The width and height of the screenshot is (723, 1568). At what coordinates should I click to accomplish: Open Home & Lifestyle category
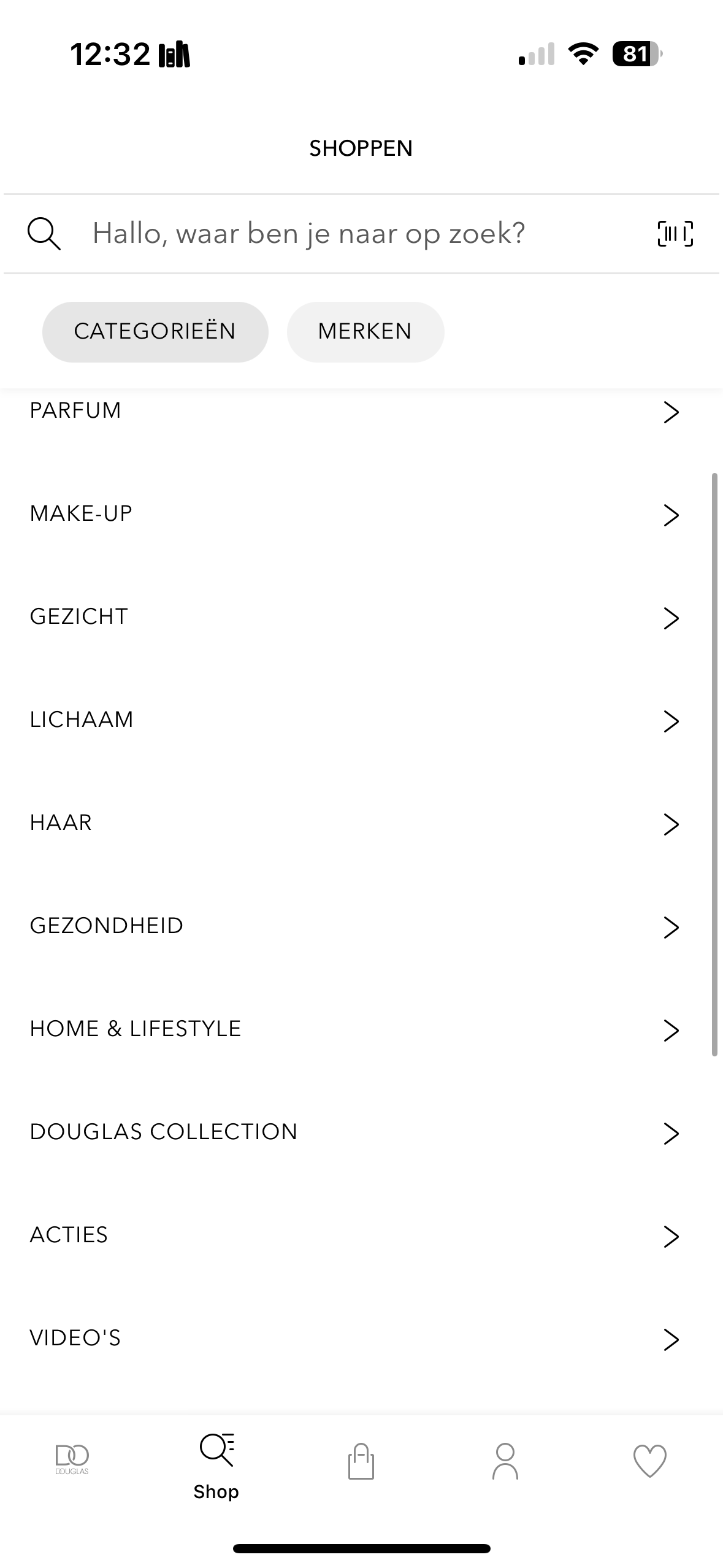[356, 1029]
